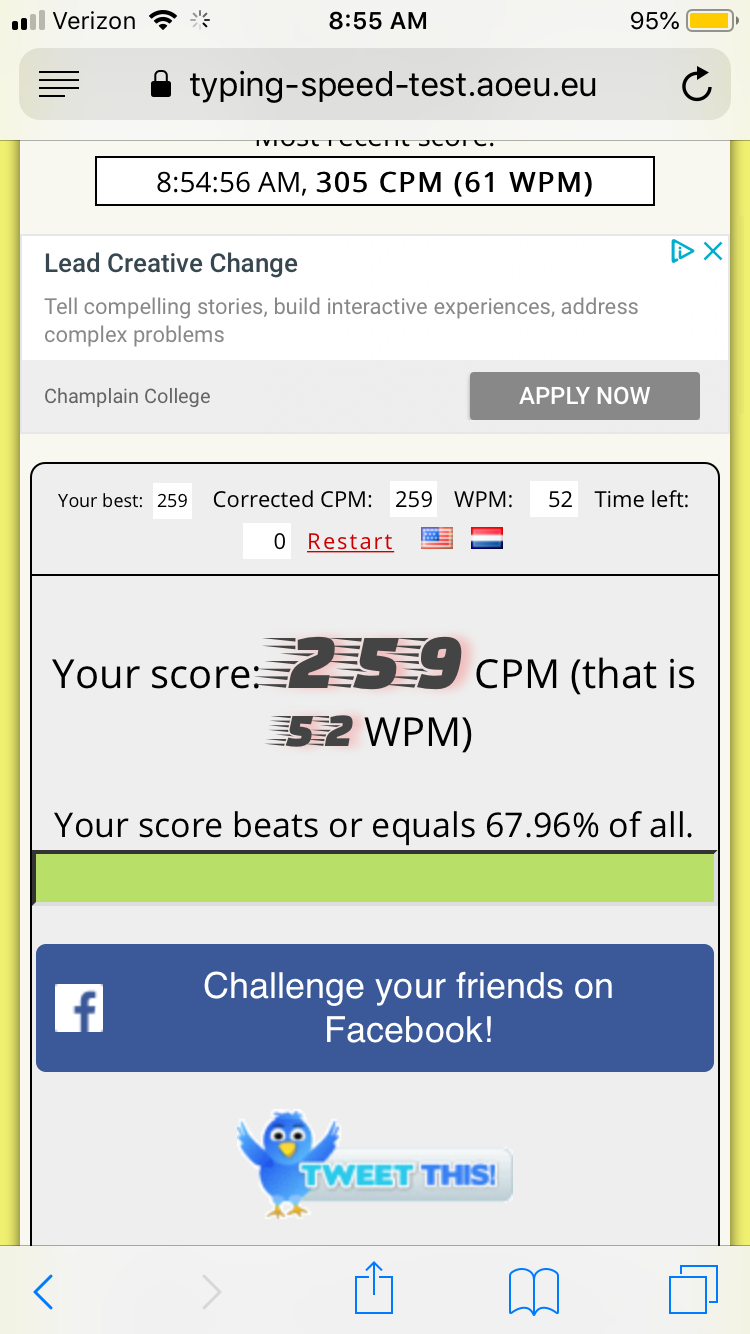This screenshot has height=1334, width=750.
Task: Open the Safari share sheet
Action: click(x=375, y=1288)
